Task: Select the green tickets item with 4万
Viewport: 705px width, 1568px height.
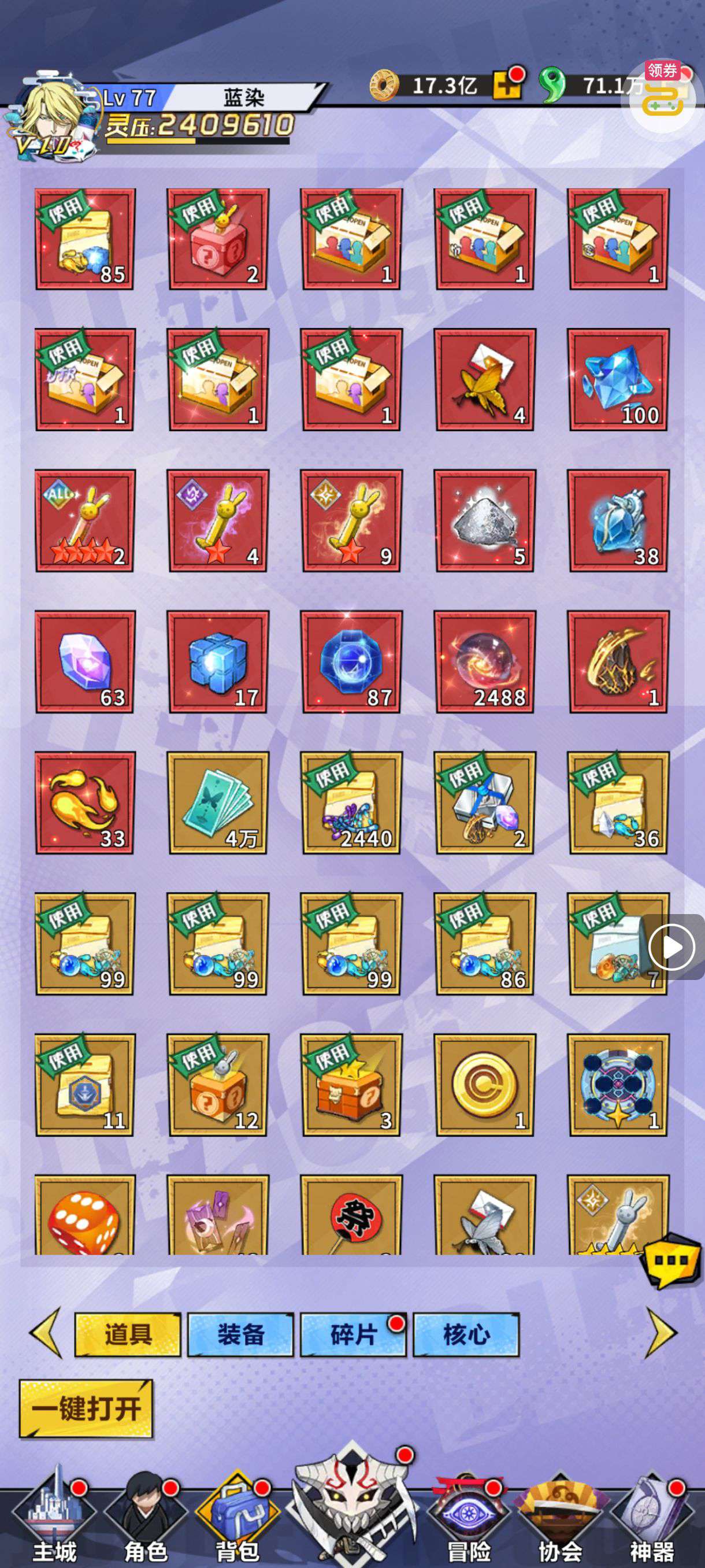Action: pyautogui.click(x=218, y=803)
